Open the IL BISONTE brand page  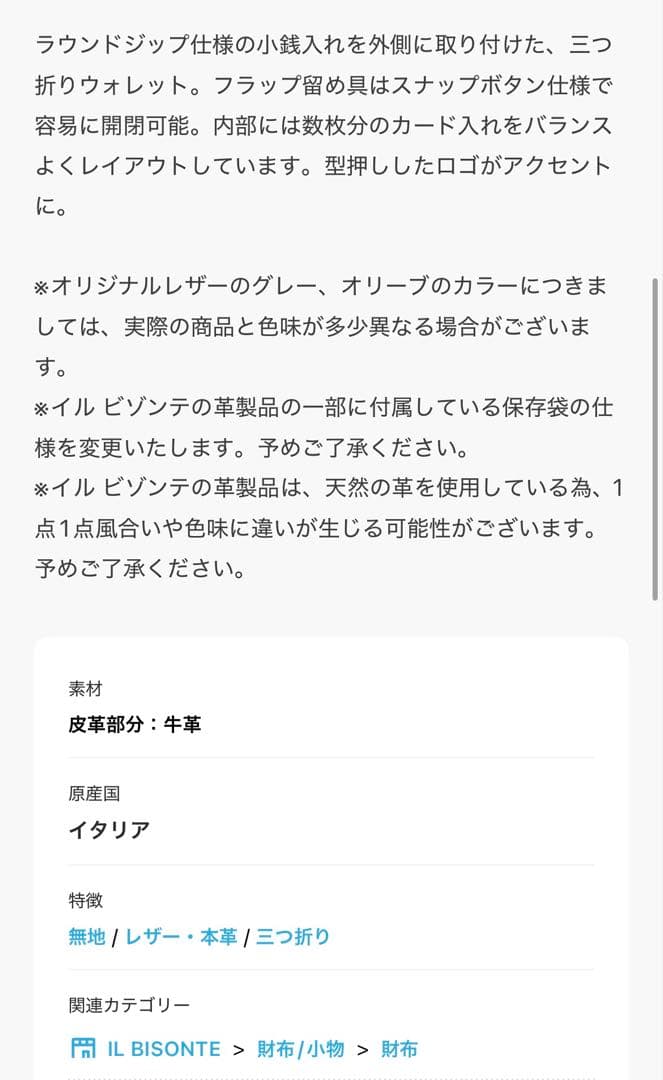click(x=163, y=1049)
